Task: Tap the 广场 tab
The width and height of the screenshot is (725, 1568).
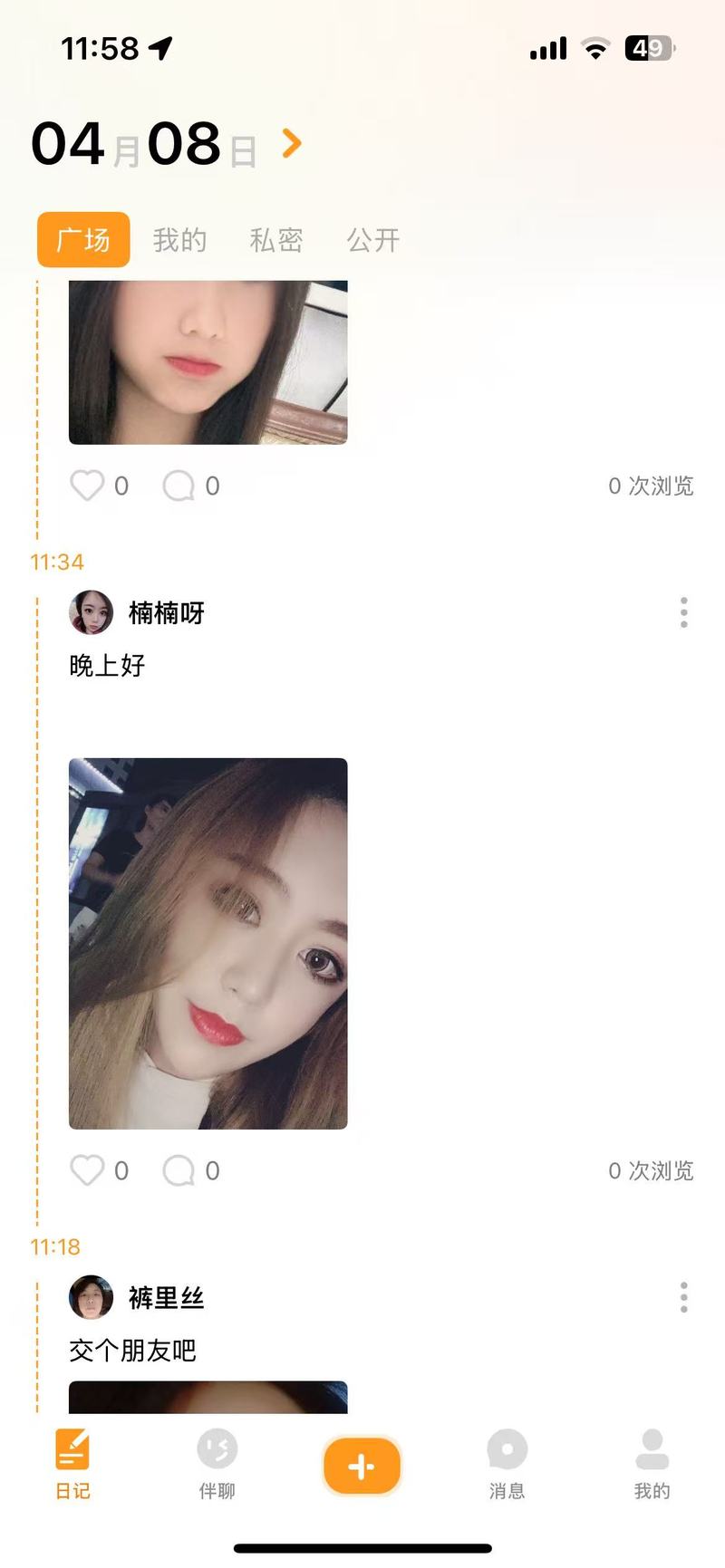Action: click(x=83, y=240)
